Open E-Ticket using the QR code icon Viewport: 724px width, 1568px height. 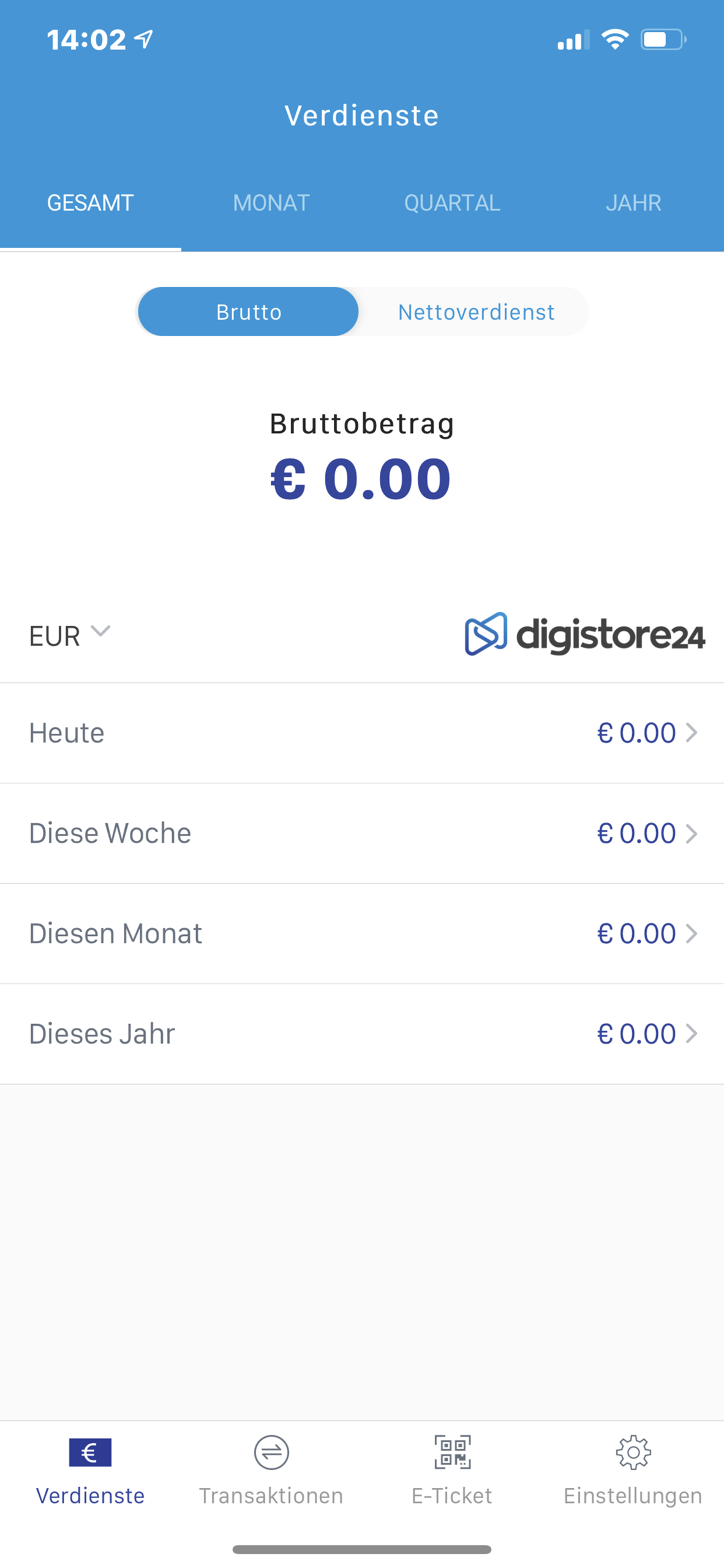[x=451, y=1452]
